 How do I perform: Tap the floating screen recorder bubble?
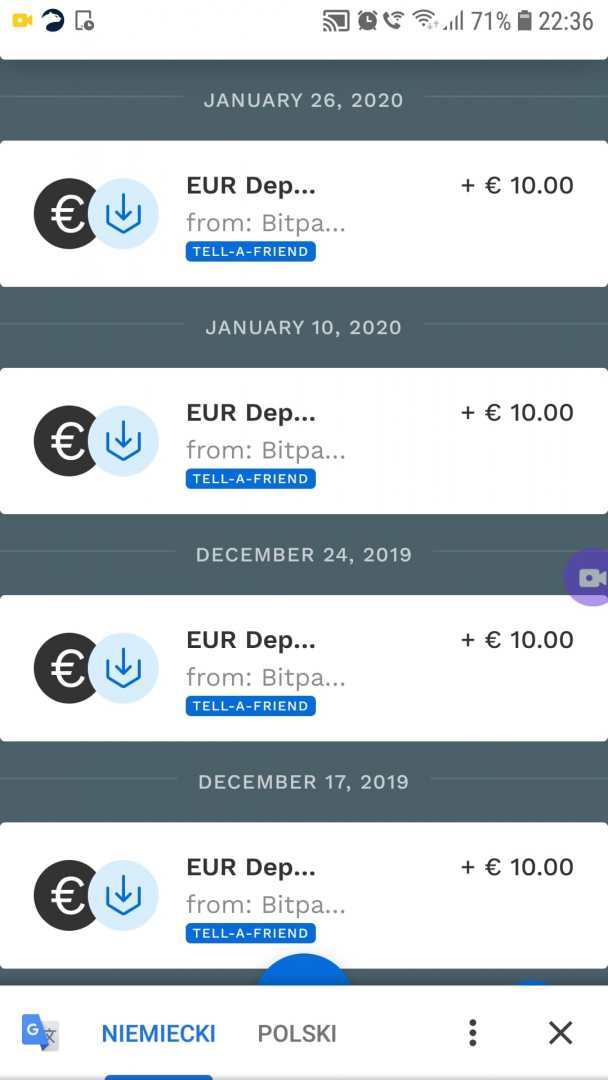click(x=590, y=577)
